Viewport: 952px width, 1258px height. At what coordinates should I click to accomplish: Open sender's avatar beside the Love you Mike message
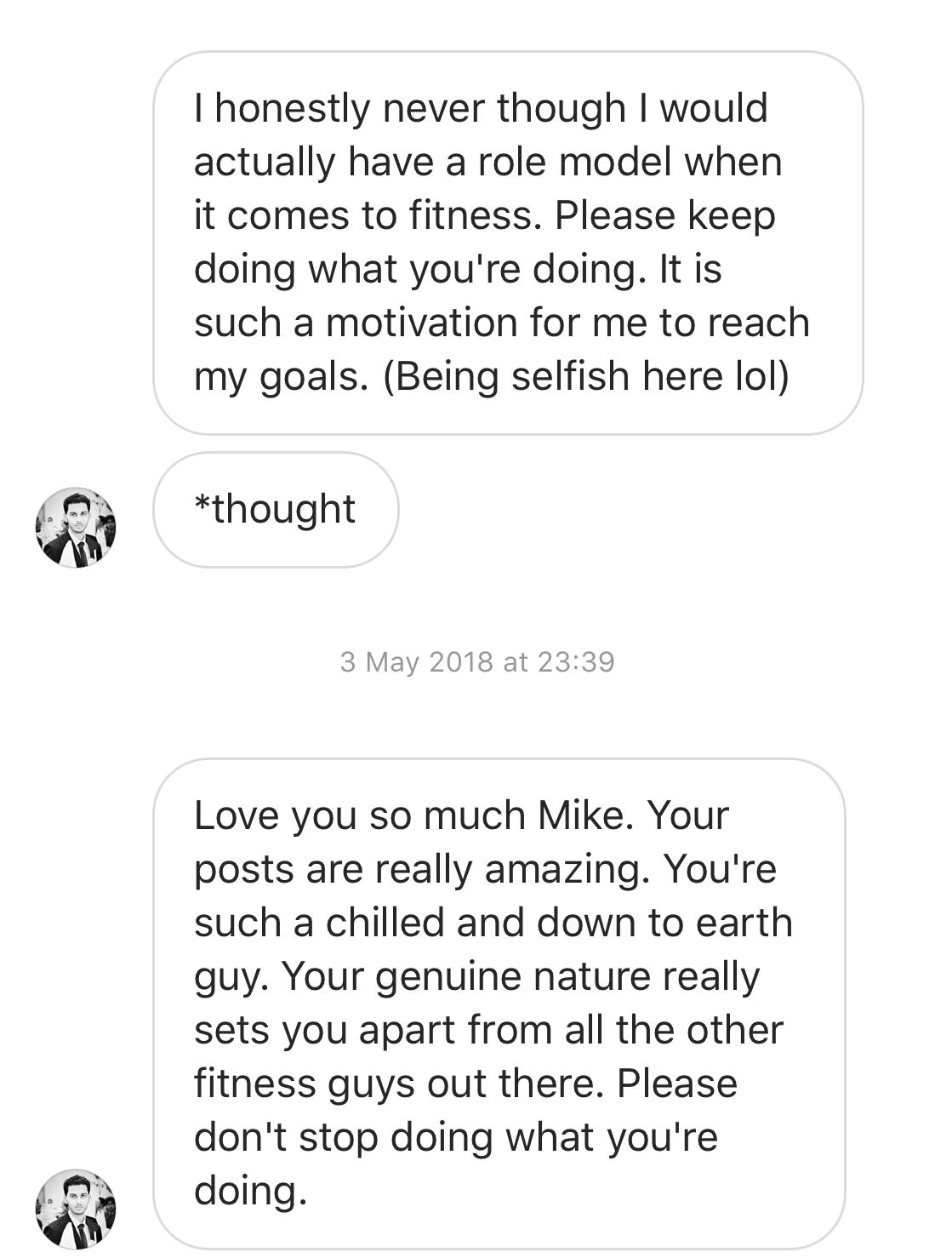(76, 1209)
